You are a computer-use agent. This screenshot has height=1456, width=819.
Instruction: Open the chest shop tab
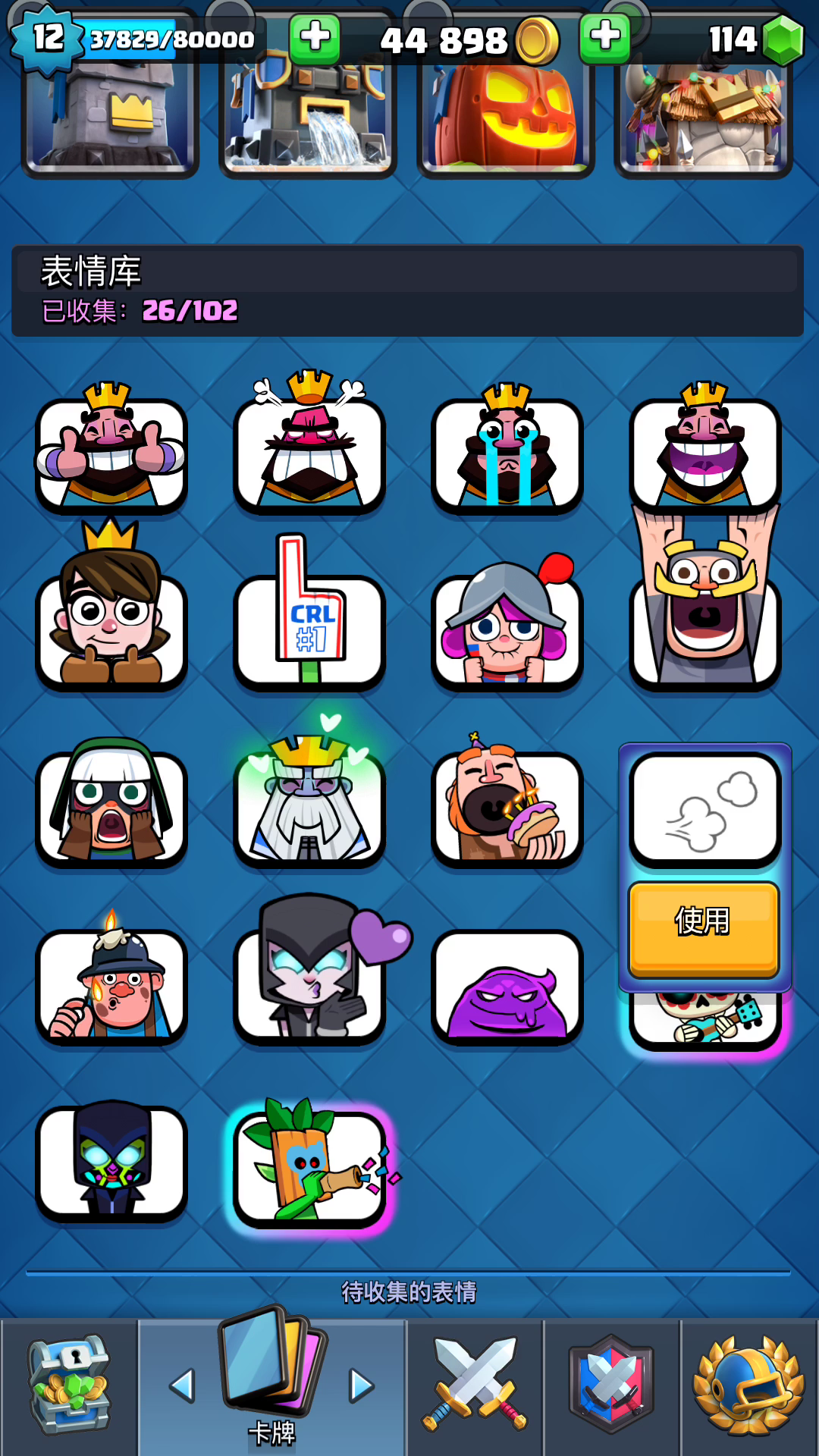point(69,1386)
